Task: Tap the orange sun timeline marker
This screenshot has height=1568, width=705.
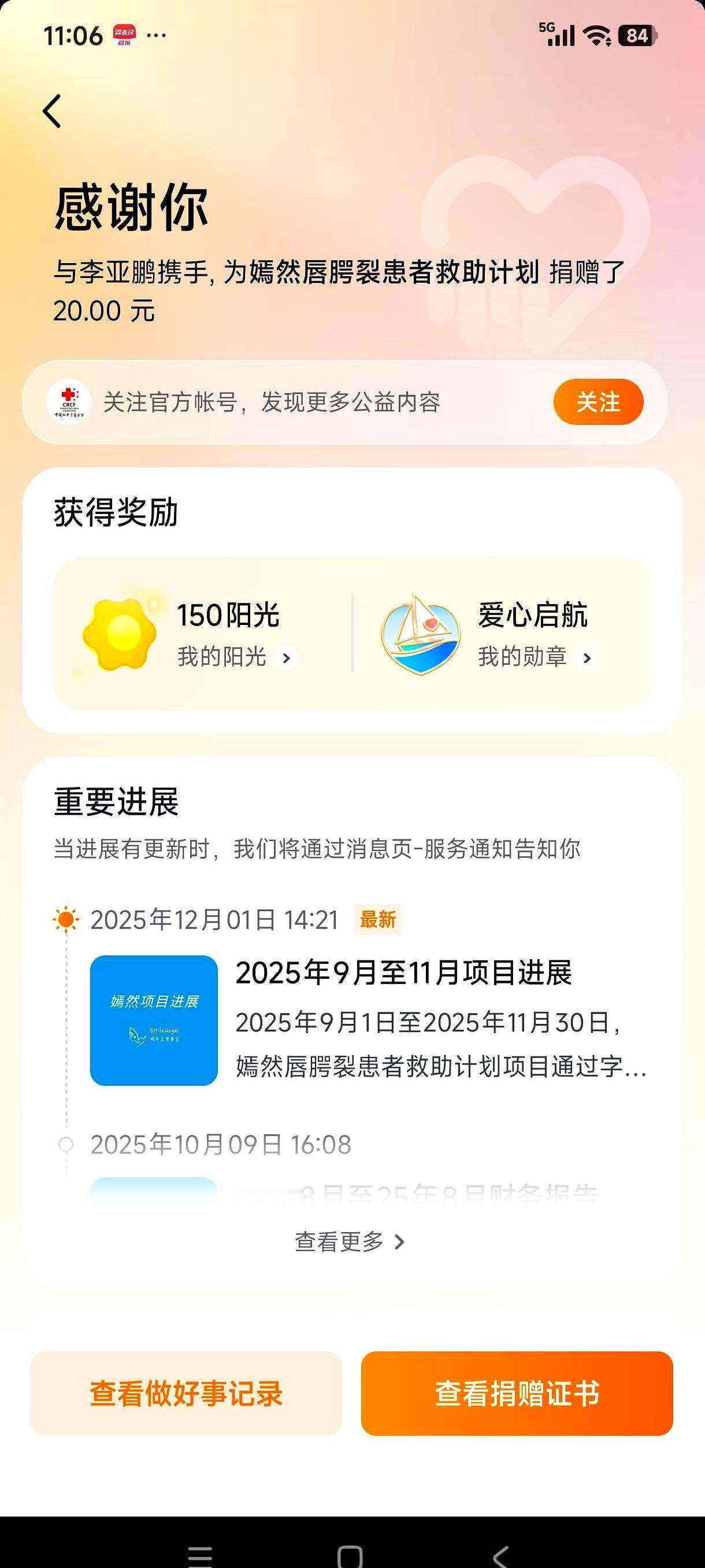Action: tap(66, 921)
